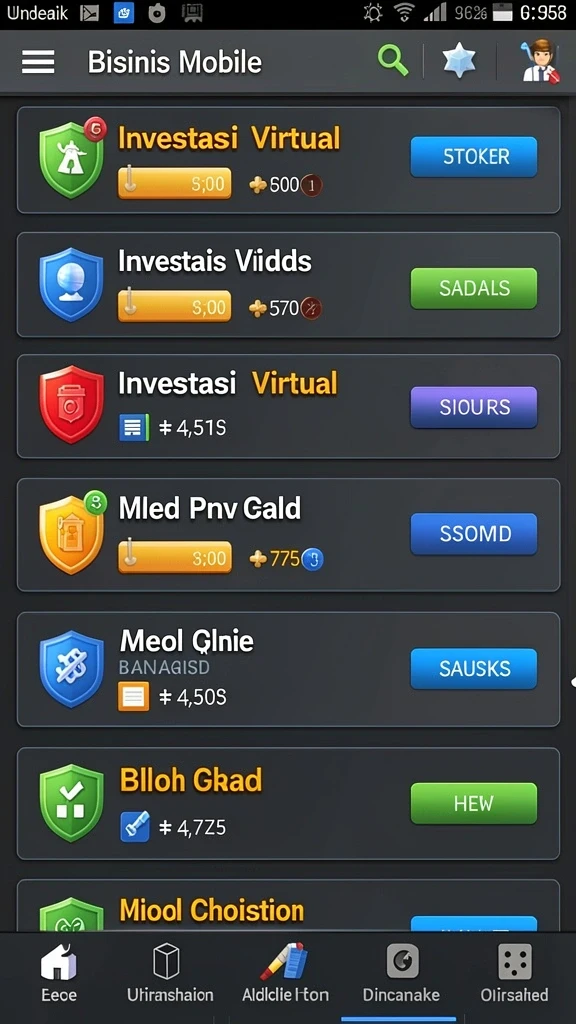Open the star icon in the app bar
Viewport: 576px width, 1024px height.
459,62
